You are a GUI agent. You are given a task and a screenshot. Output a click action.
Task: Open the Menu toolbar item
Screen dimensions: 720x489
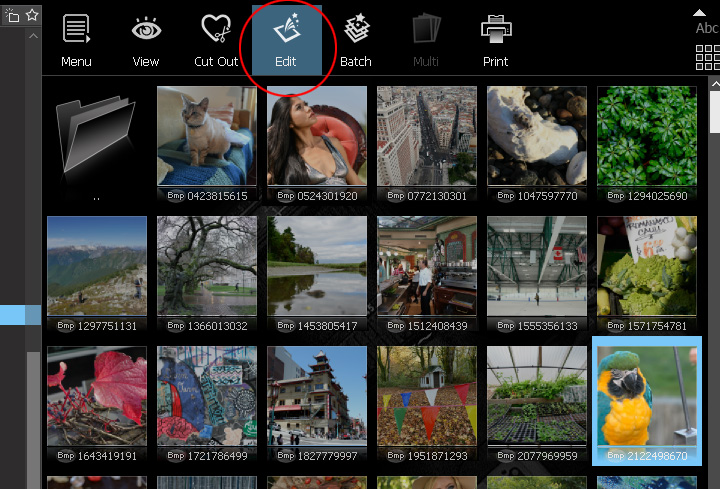point(76,40)
